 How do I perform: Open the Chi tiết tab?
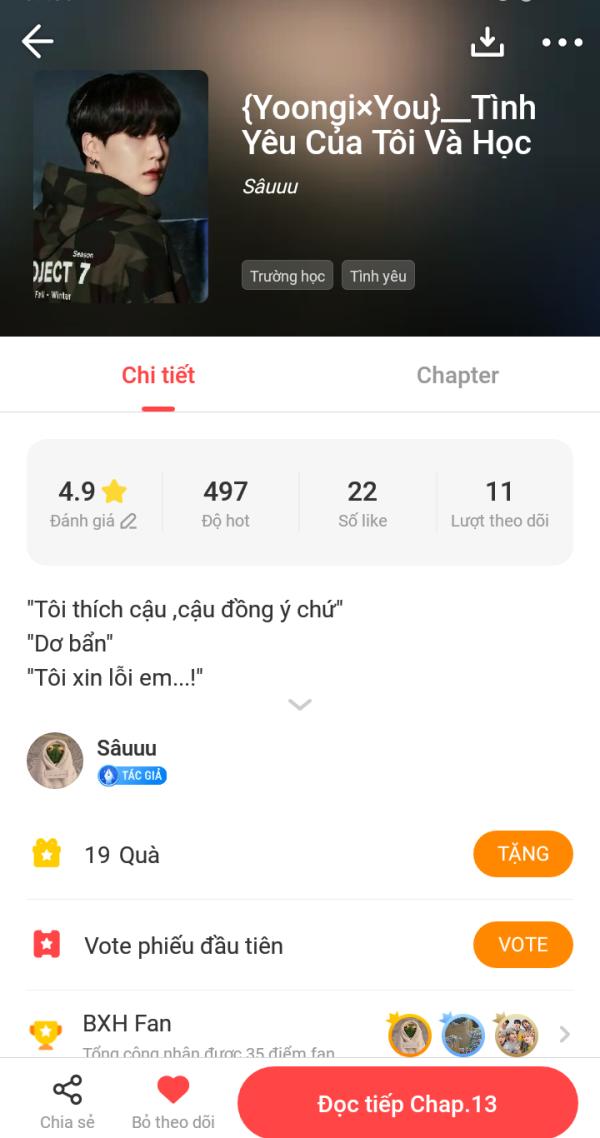pyautogui.click(x=158, y=375)
